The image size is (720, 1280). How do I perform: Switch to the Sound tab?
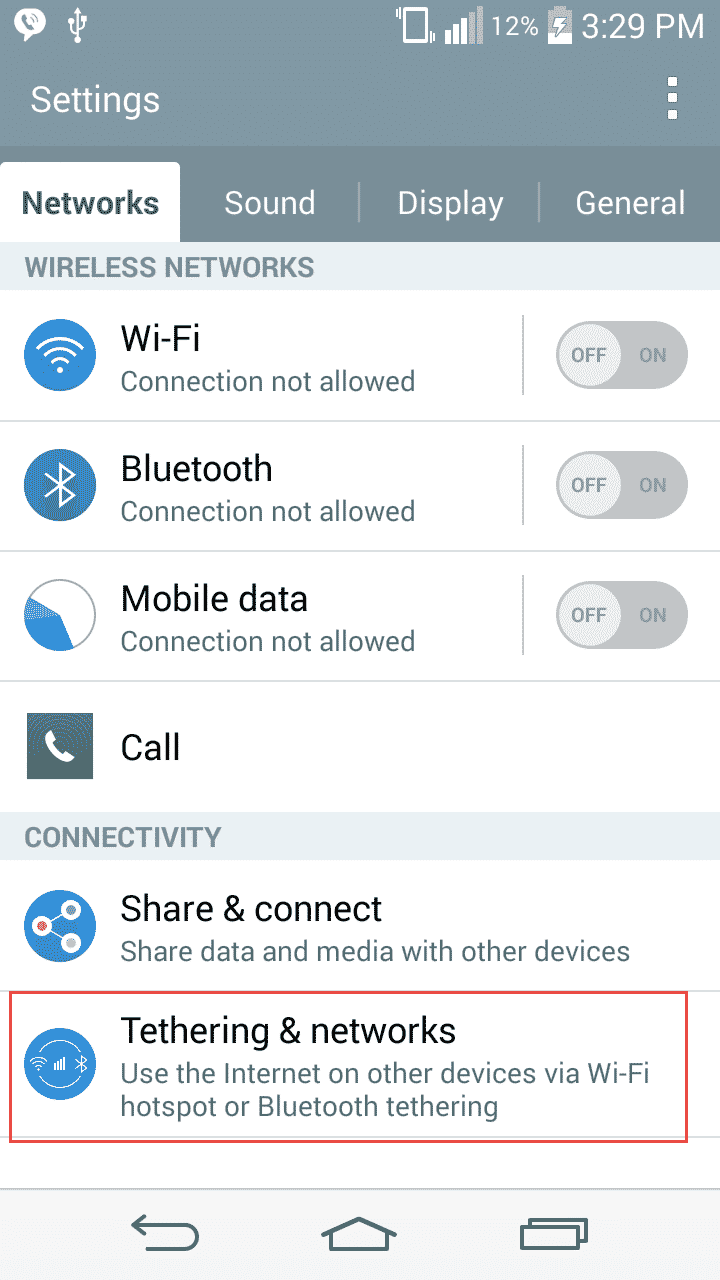[x=269, y=203]
